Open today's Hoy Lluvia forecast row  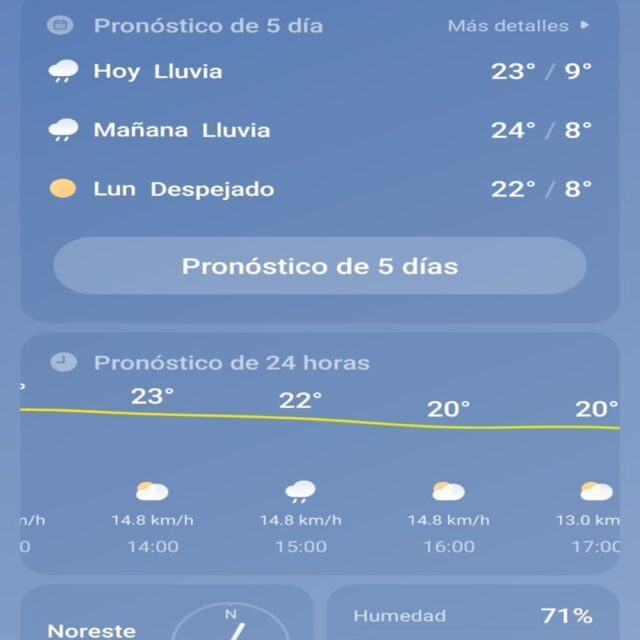pyautogui.click(x=319, y=71)
